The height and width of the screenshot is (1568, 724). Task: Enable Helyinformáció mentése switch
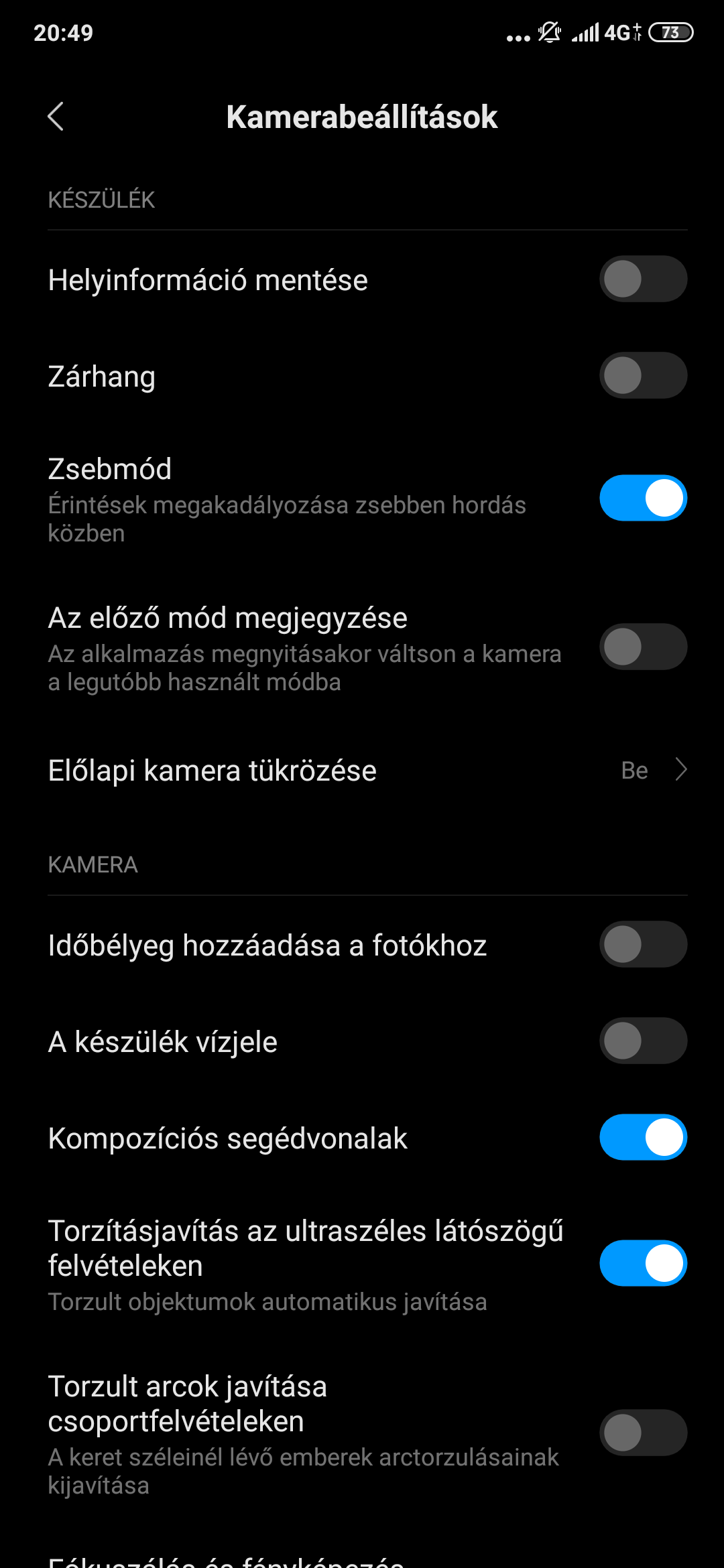pyautogui.click(x=643, y=279)
